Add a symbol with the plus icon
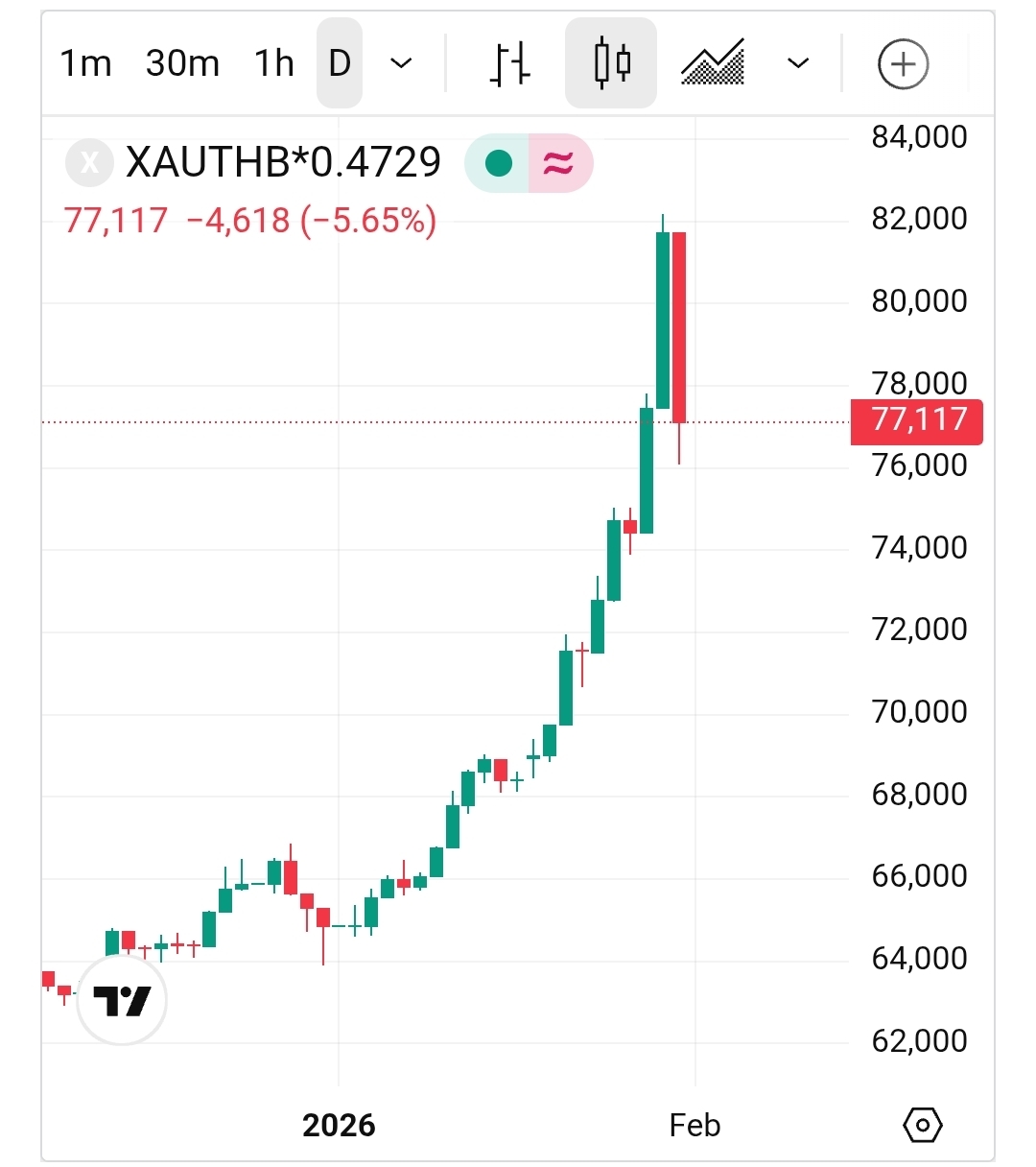Screen dimensions: 1036x1167 pos(903,64)
